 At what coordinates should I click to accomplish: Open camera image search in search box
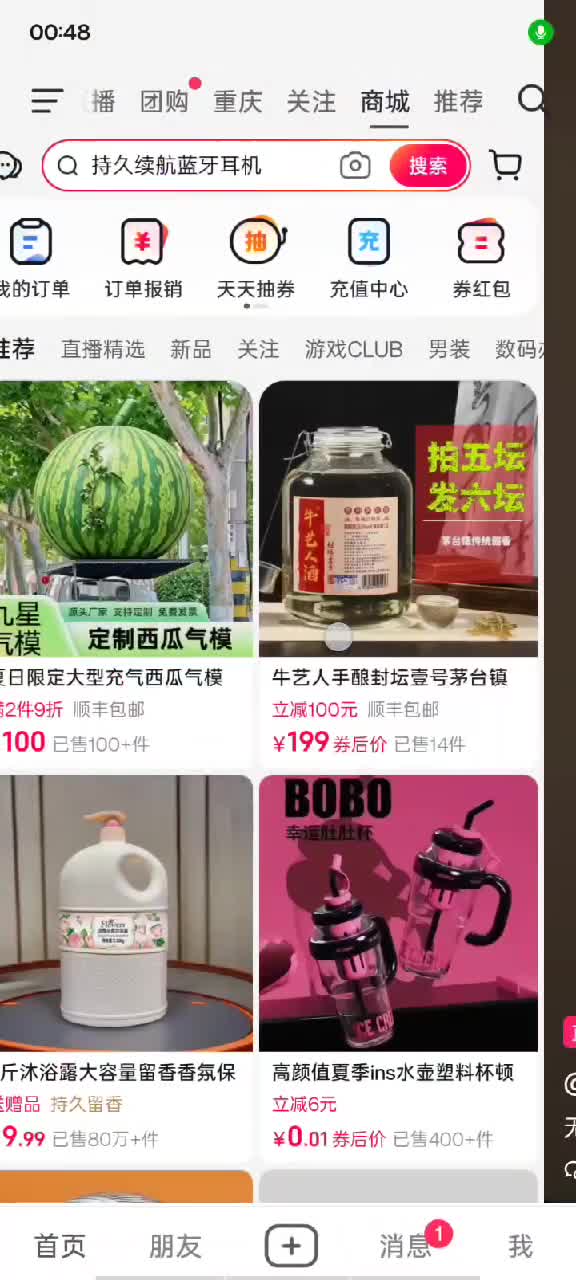pyautogui.click(x=355, y=166)
